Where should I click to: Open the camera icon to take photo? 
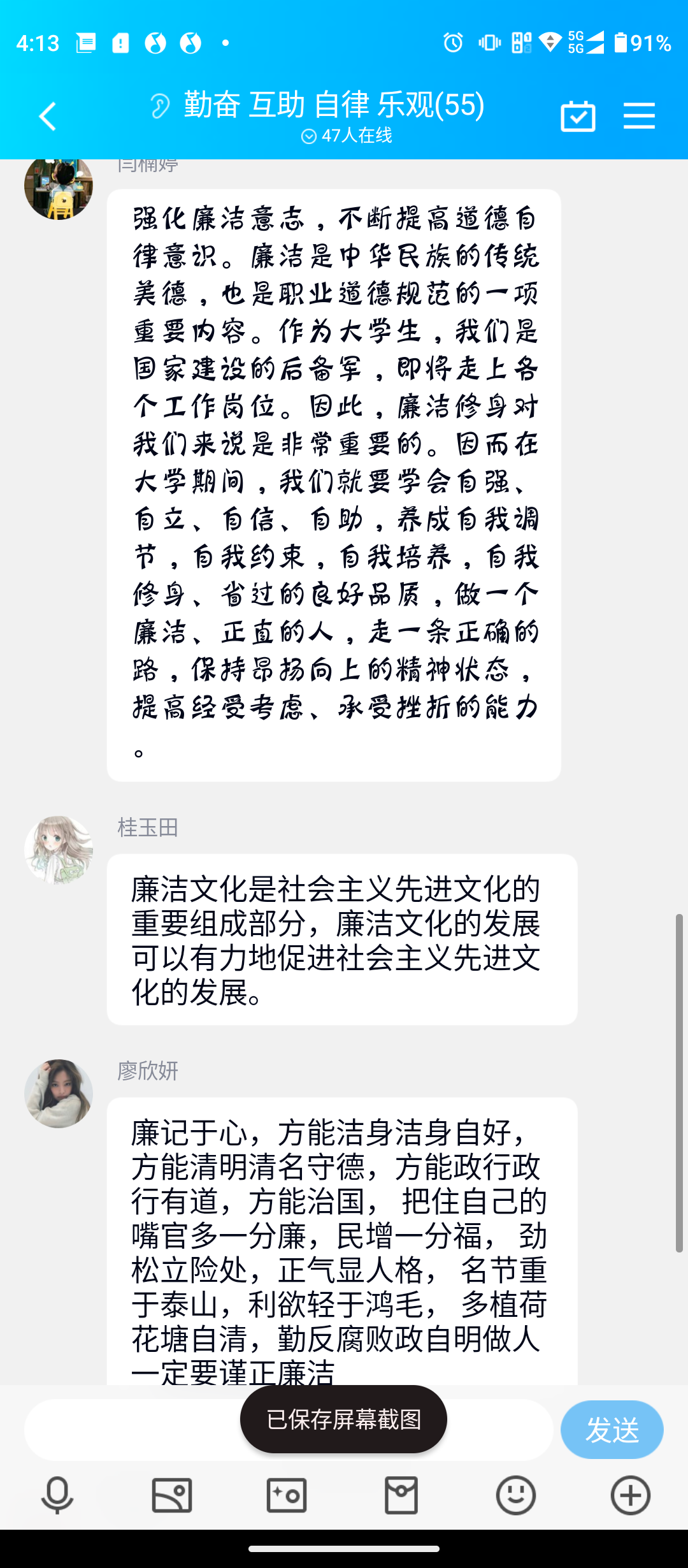pos(286,1495)
